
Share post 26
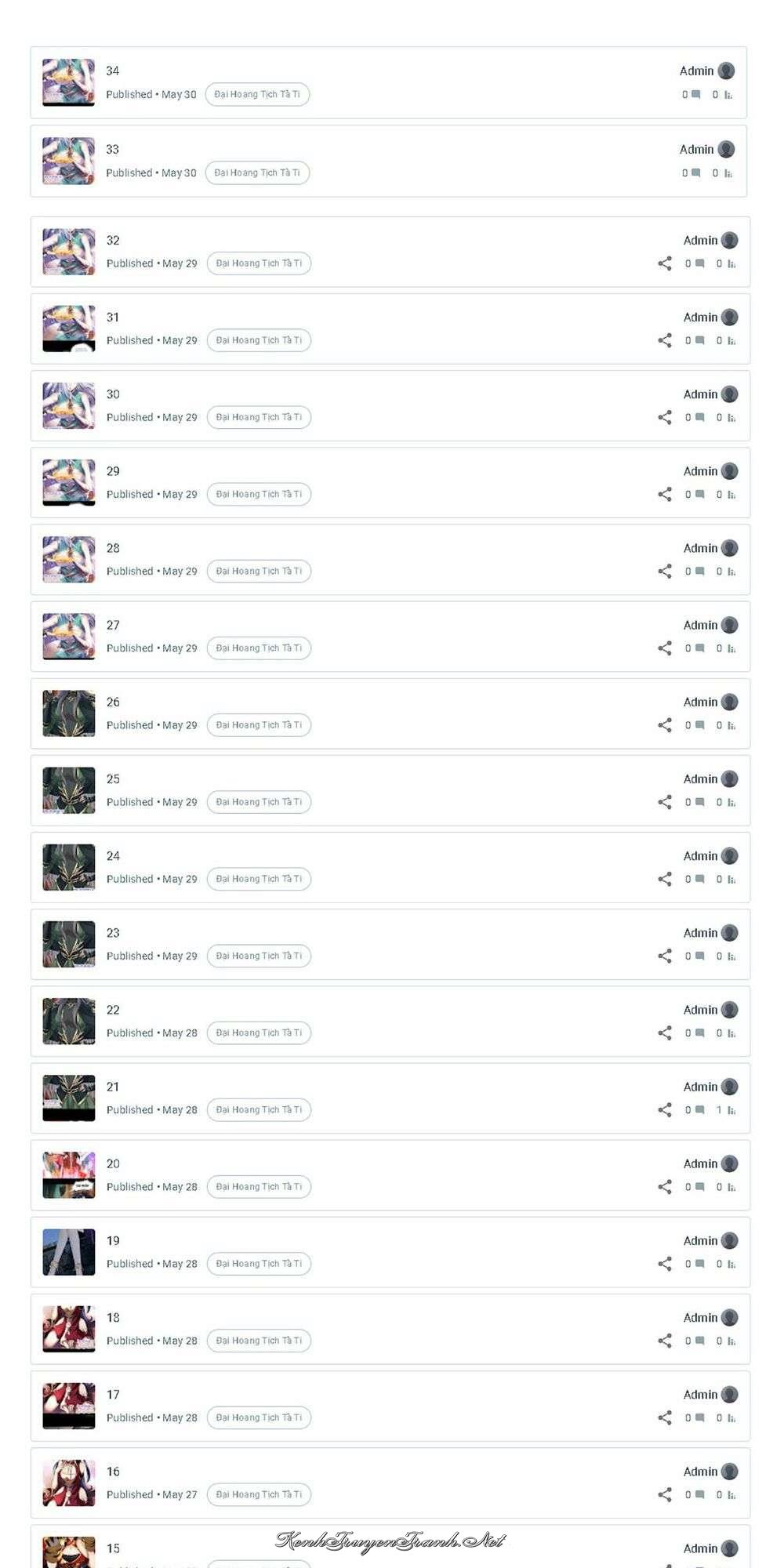[665, 725]
